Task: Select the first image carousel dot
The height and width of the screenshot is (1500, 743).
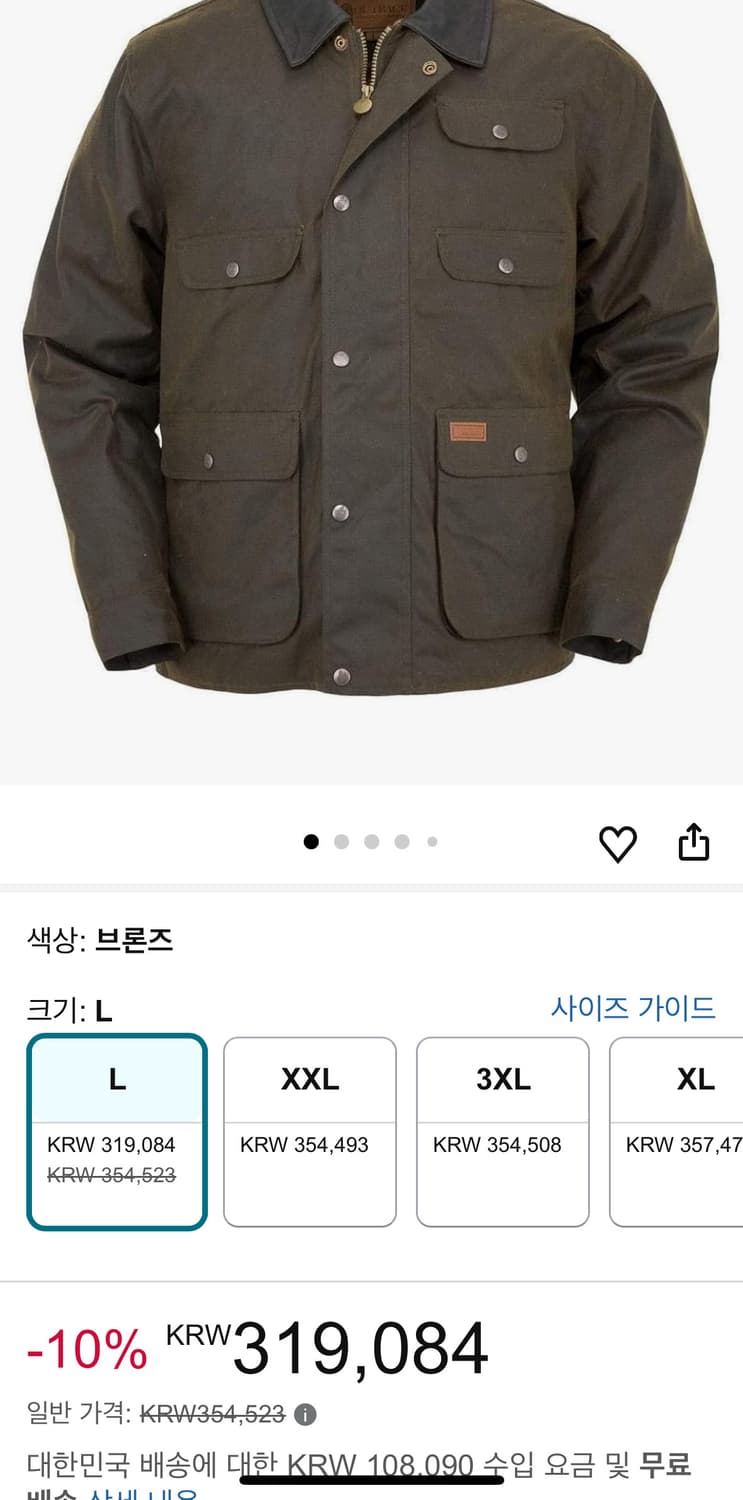Action: (309, 843)
